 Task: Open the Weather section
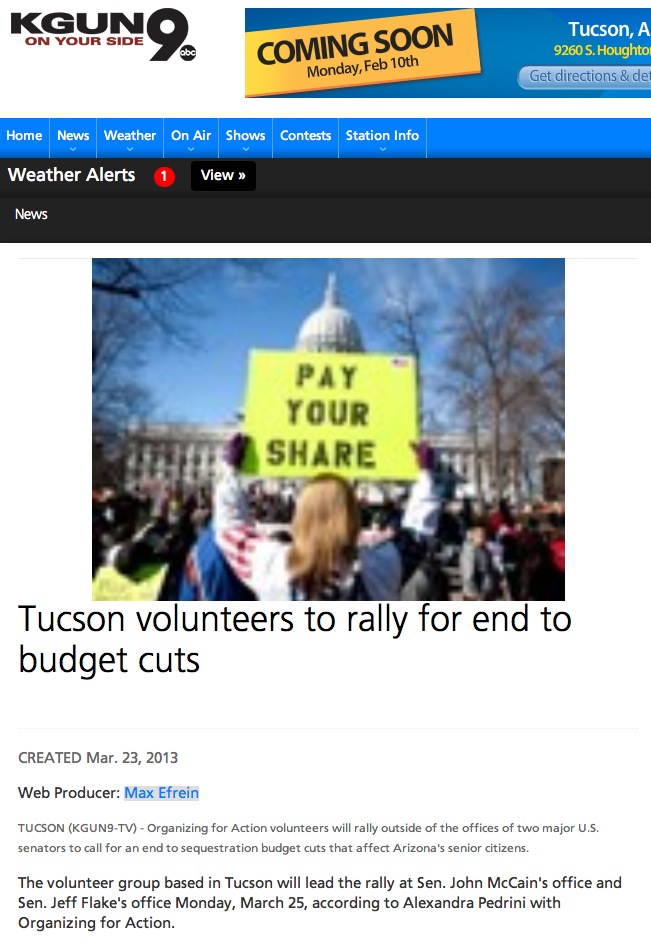pos(130,136)
